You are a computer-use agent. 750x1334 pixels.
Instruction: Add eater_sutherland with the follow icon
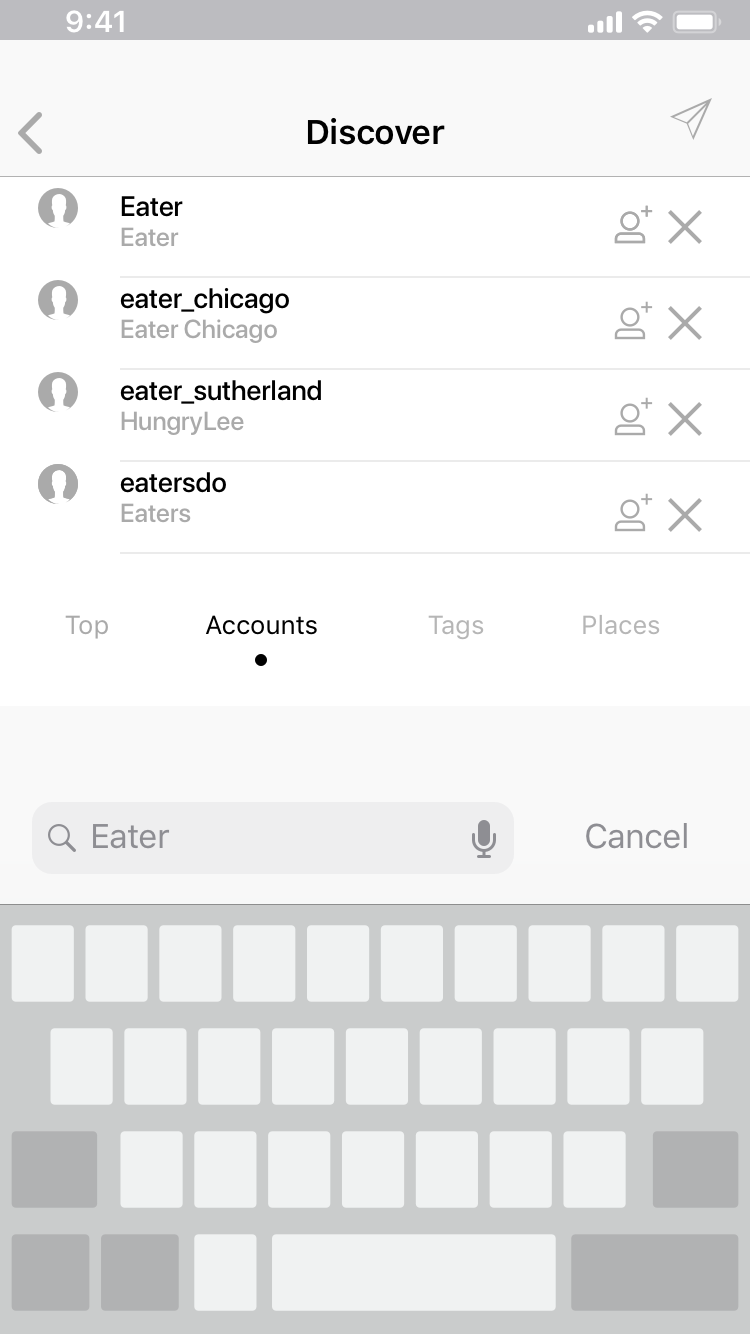click(x=632, y=418)
